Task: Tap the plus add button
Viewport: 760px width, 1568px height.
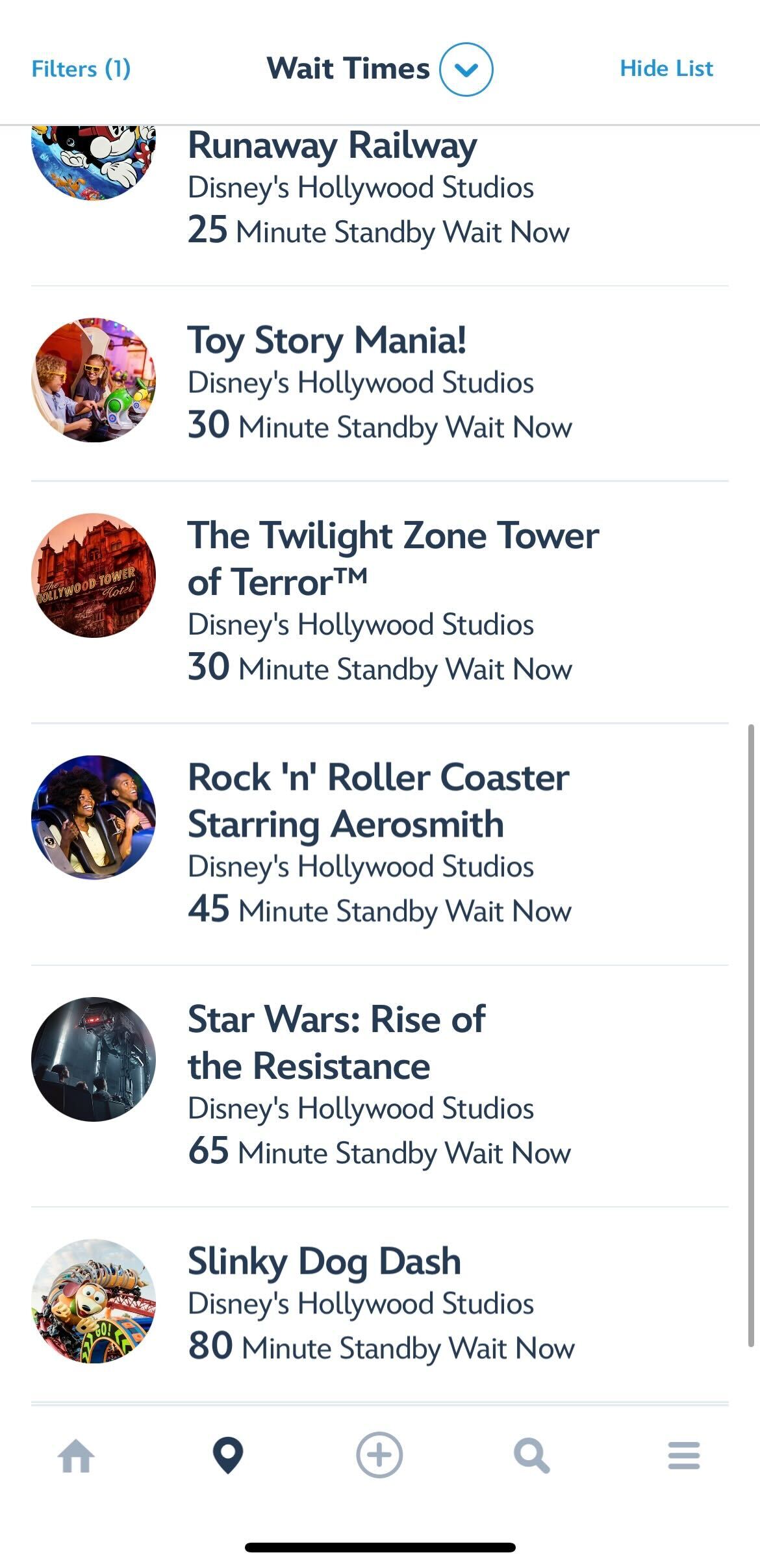Action: [379, 1455]
